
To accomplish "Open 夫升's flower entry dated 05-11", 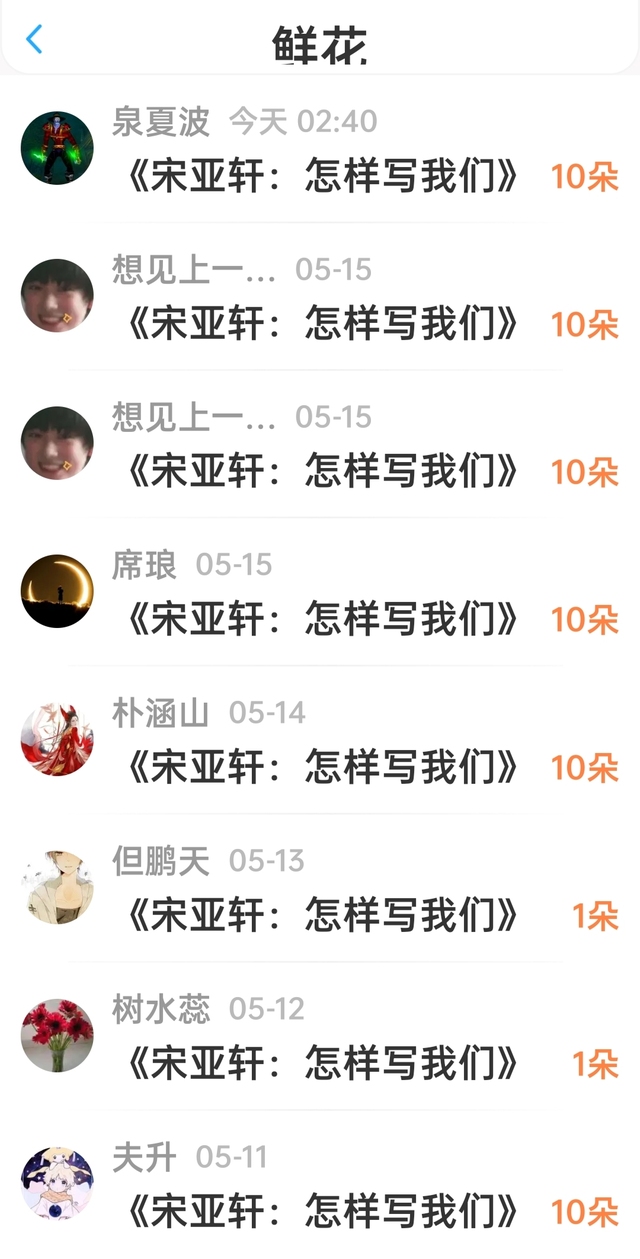I will 320,1184.
